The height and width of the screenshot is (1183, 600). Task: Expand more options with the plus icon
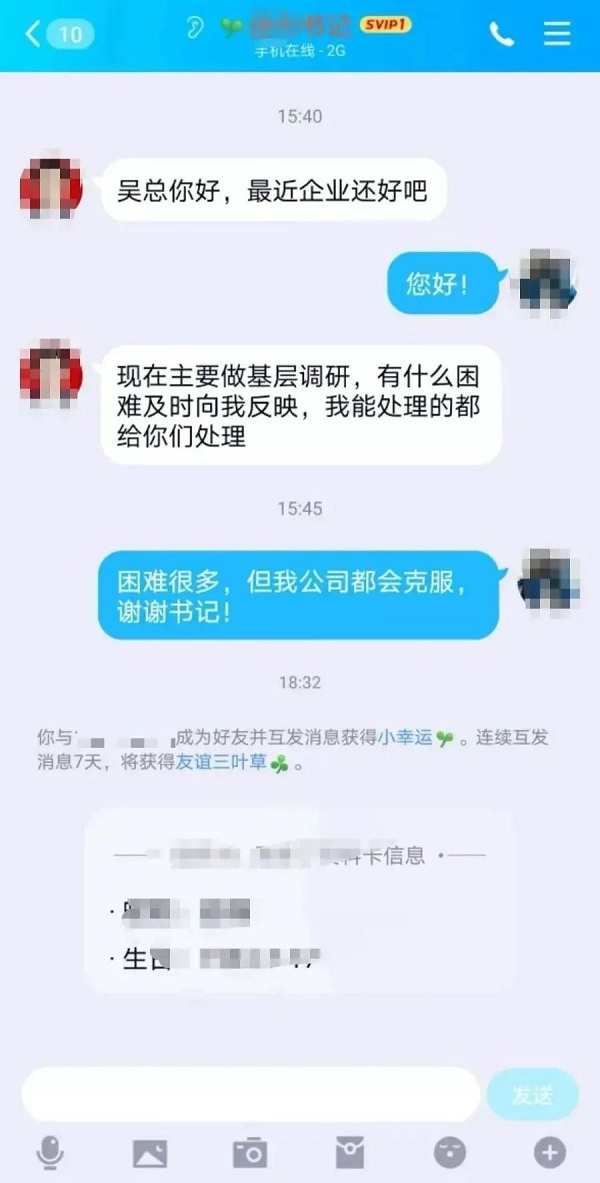tap(549, 1153)
